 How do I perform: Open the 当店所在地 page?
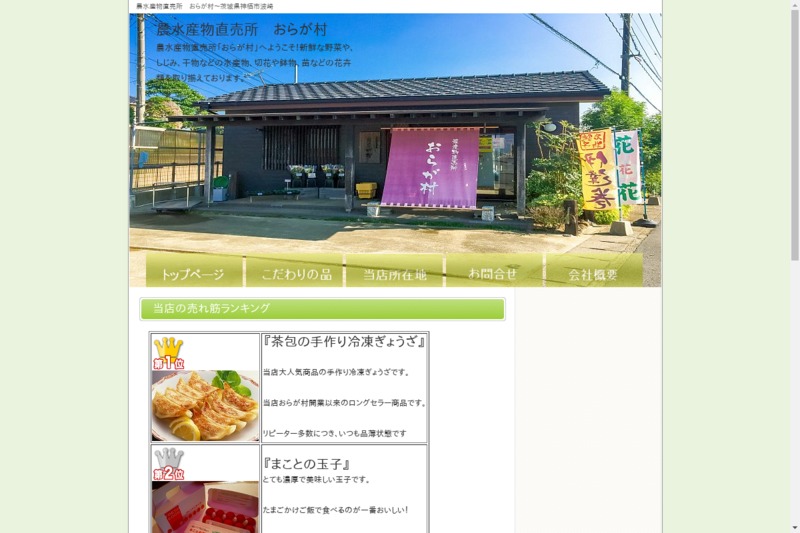[395, 273]
